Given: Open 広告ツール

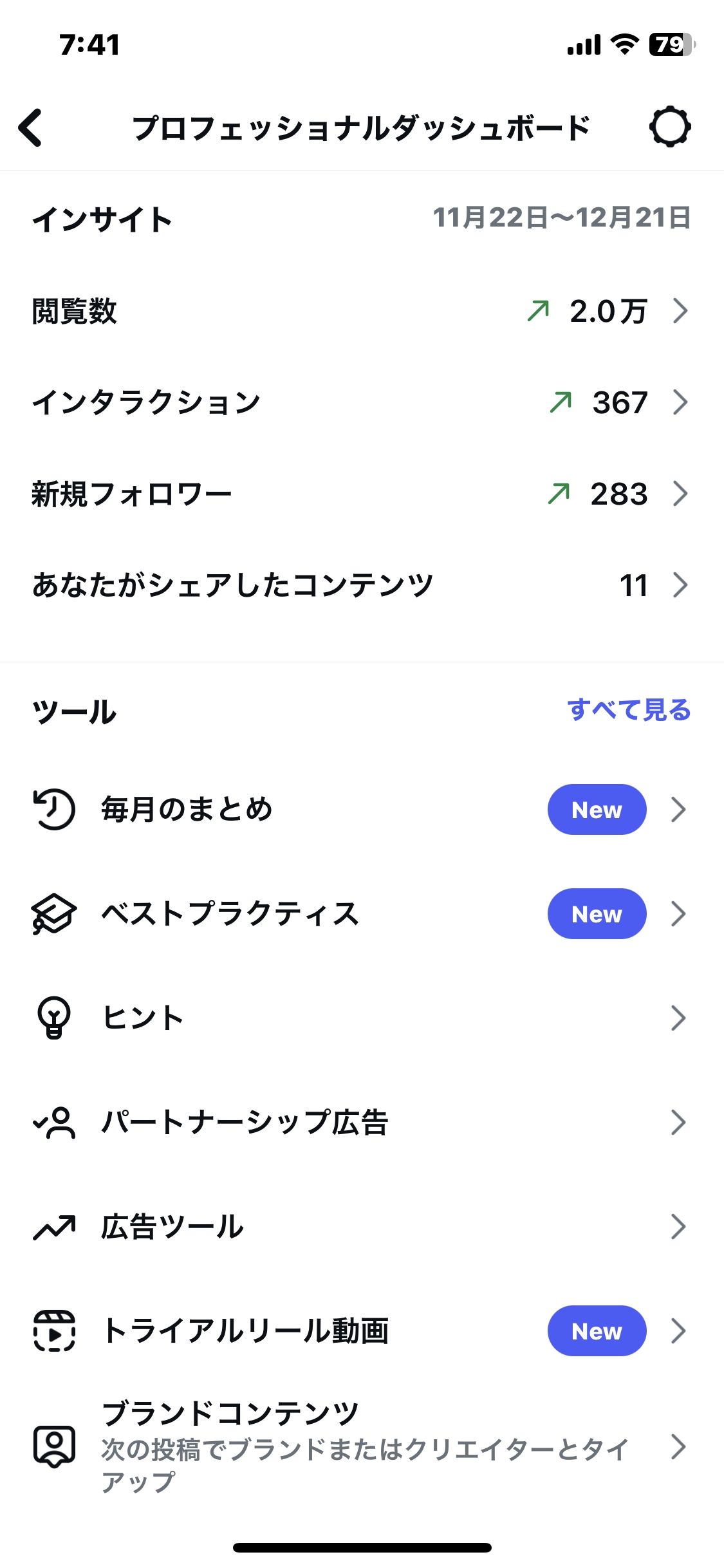Looking at the screenshot, I should pyautogui.click(x=360, y=1227).
